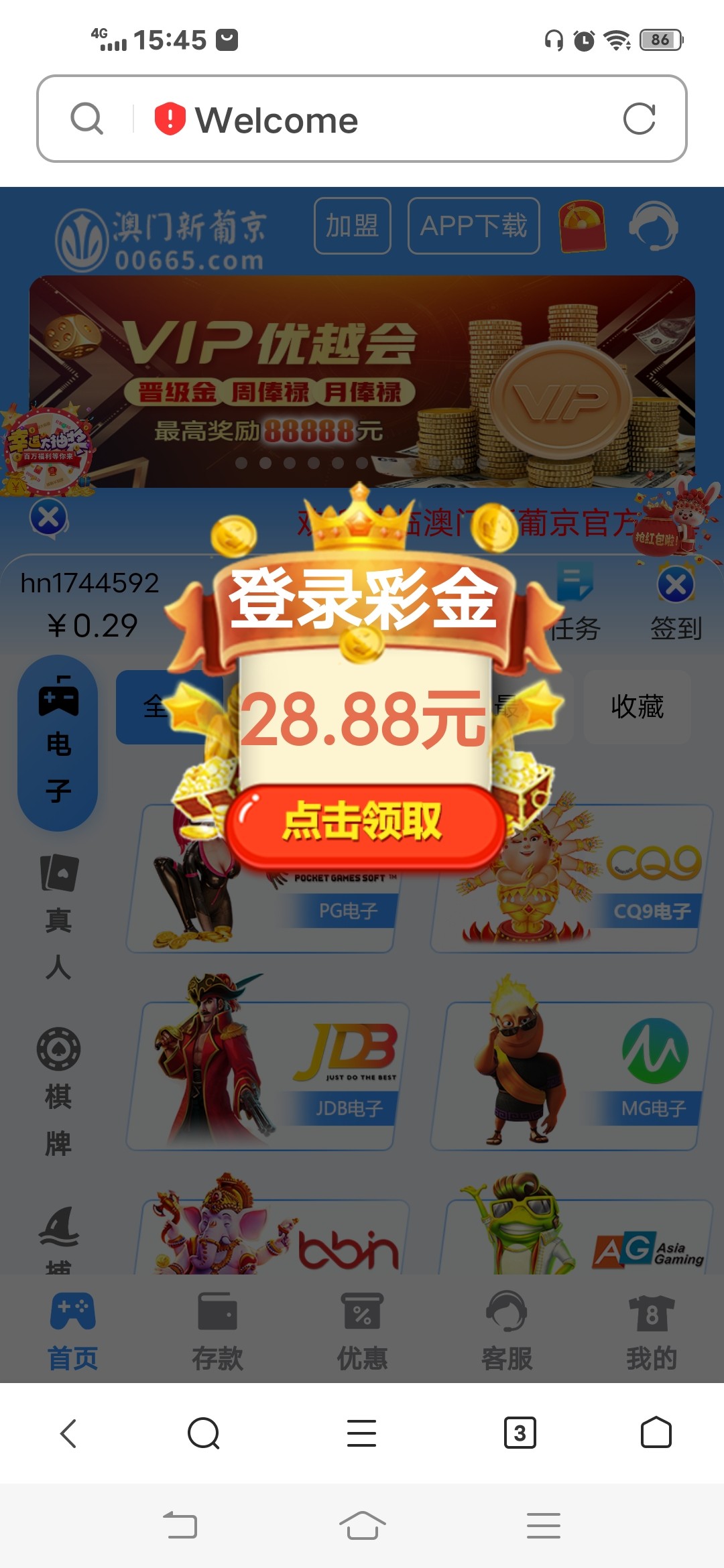The image size is (724, 1568).
Task: Open the 加盟 button
Action: [352, 226]
